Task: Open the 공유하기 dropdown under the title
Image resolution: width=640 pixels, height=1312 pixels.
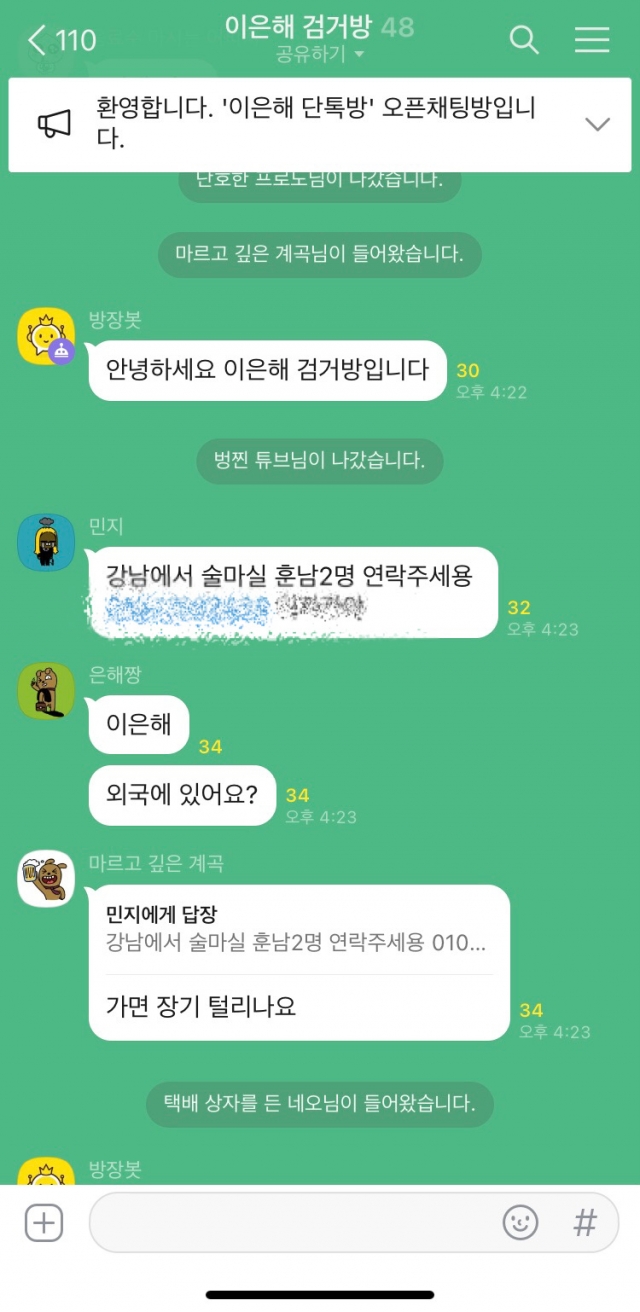Action: tap(320, 52)
